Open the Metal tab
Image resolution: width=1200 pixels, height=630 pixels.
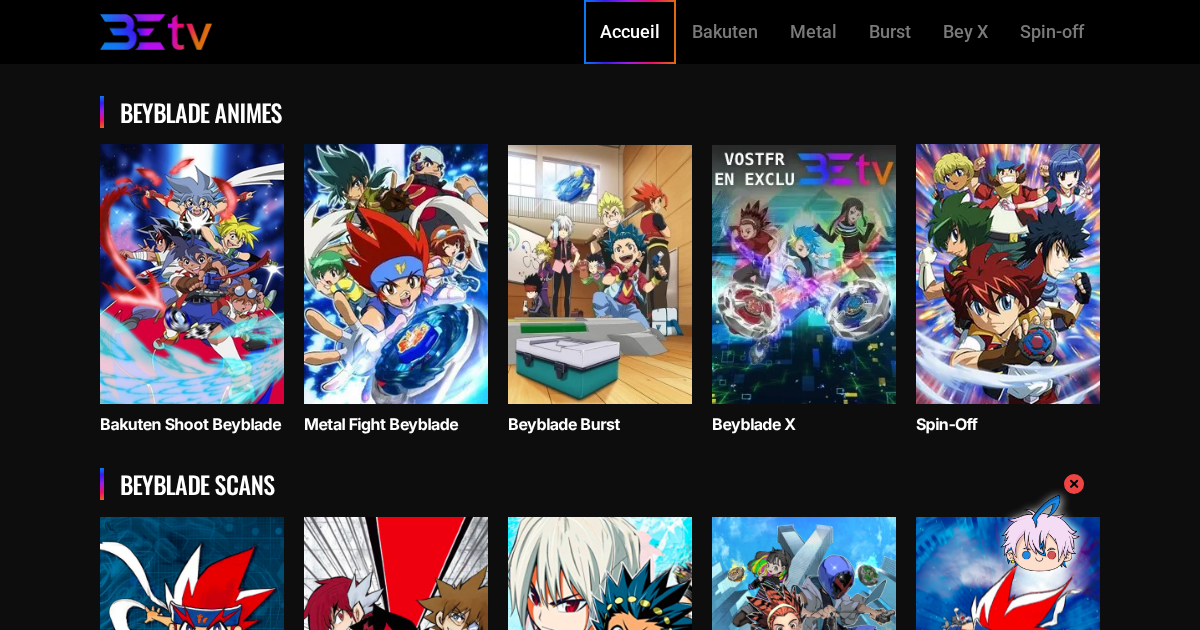(813, 32)
